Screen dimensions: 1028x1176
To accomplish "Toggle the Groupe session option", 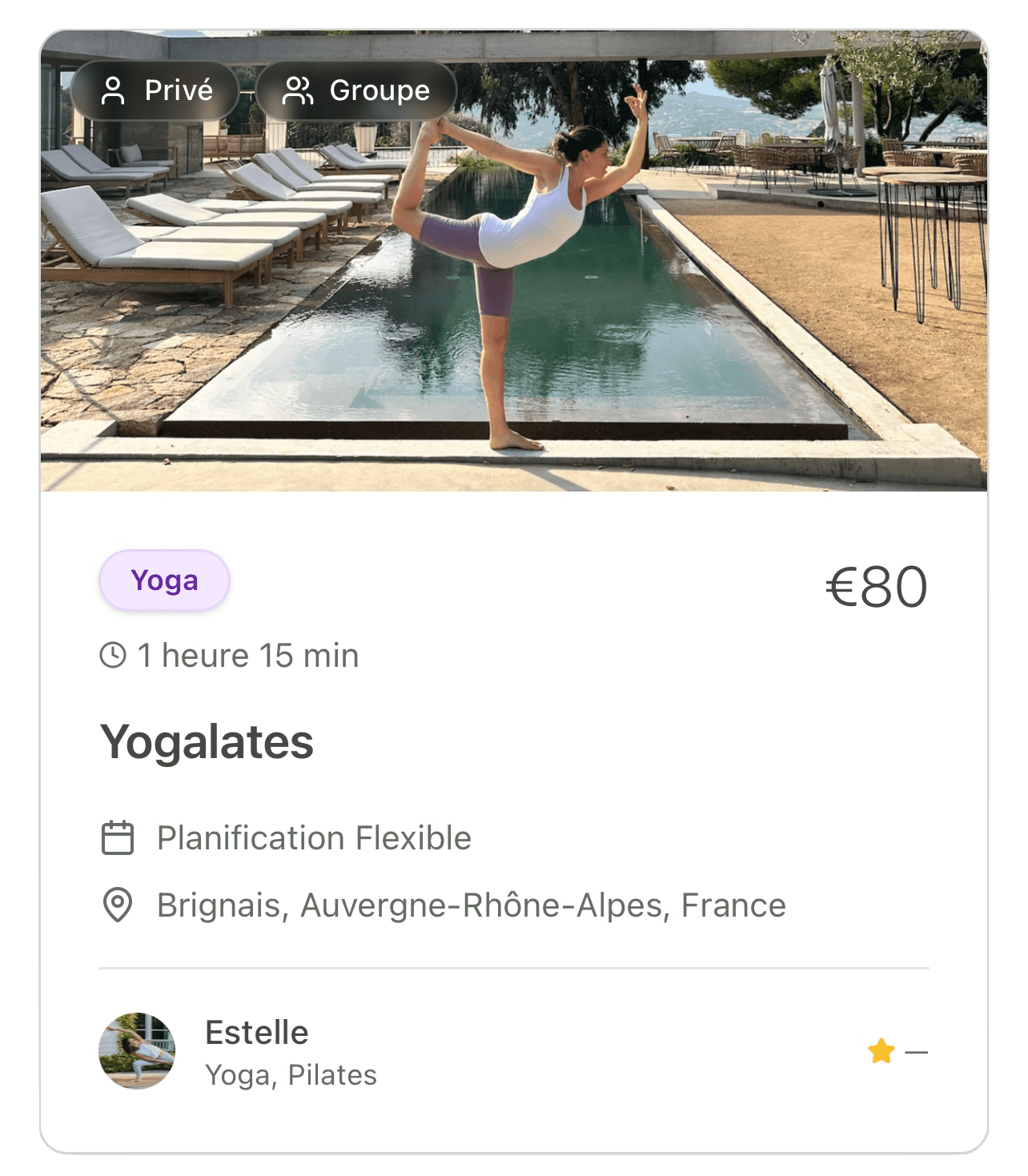I will click(355, 90).
